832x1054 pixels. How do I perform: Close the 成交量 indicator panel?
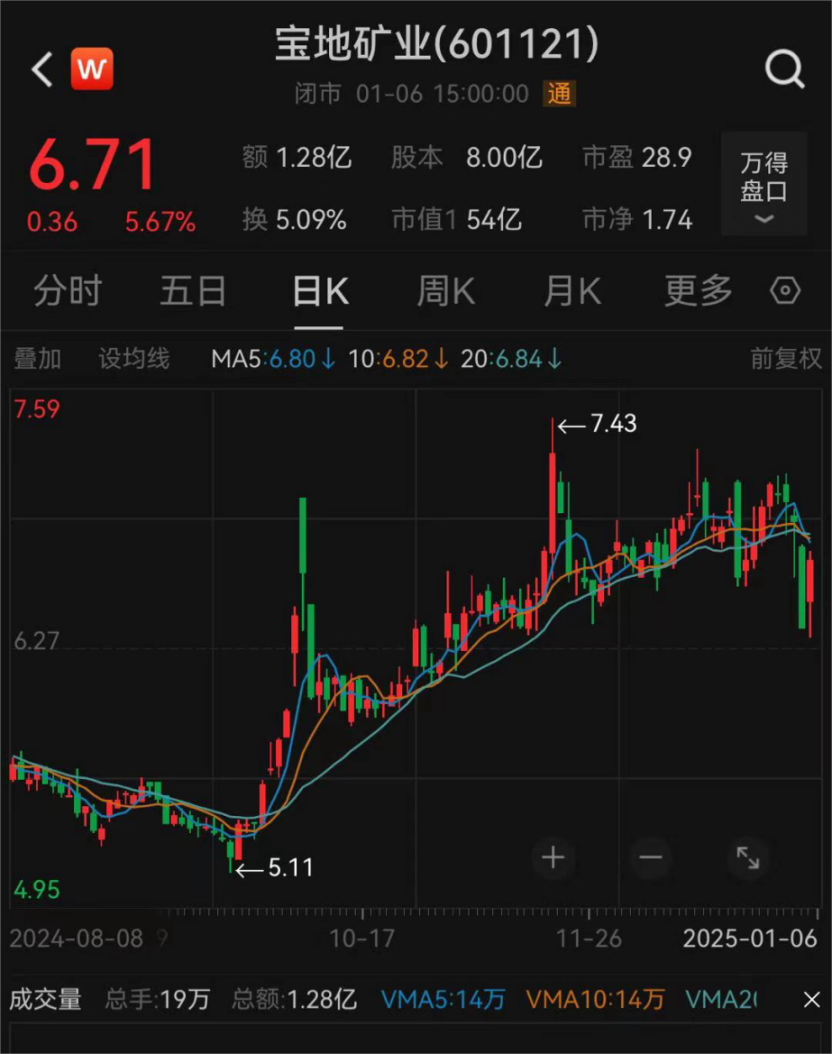coord(812,999)
